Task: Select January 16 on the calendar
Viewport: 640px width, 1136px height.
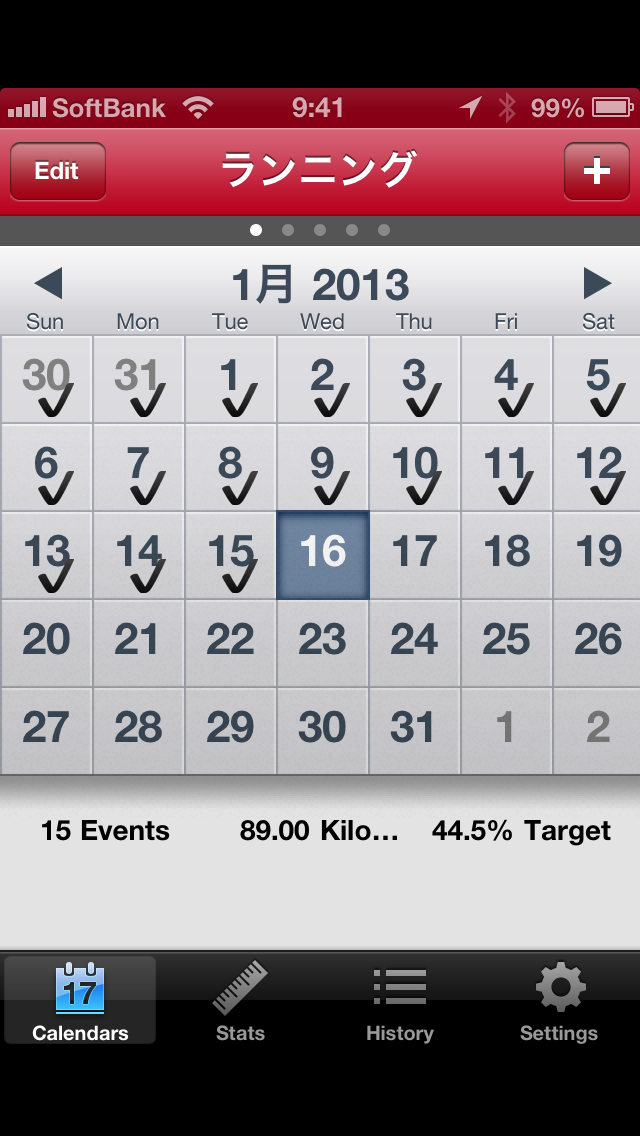Action: [323, 555]
